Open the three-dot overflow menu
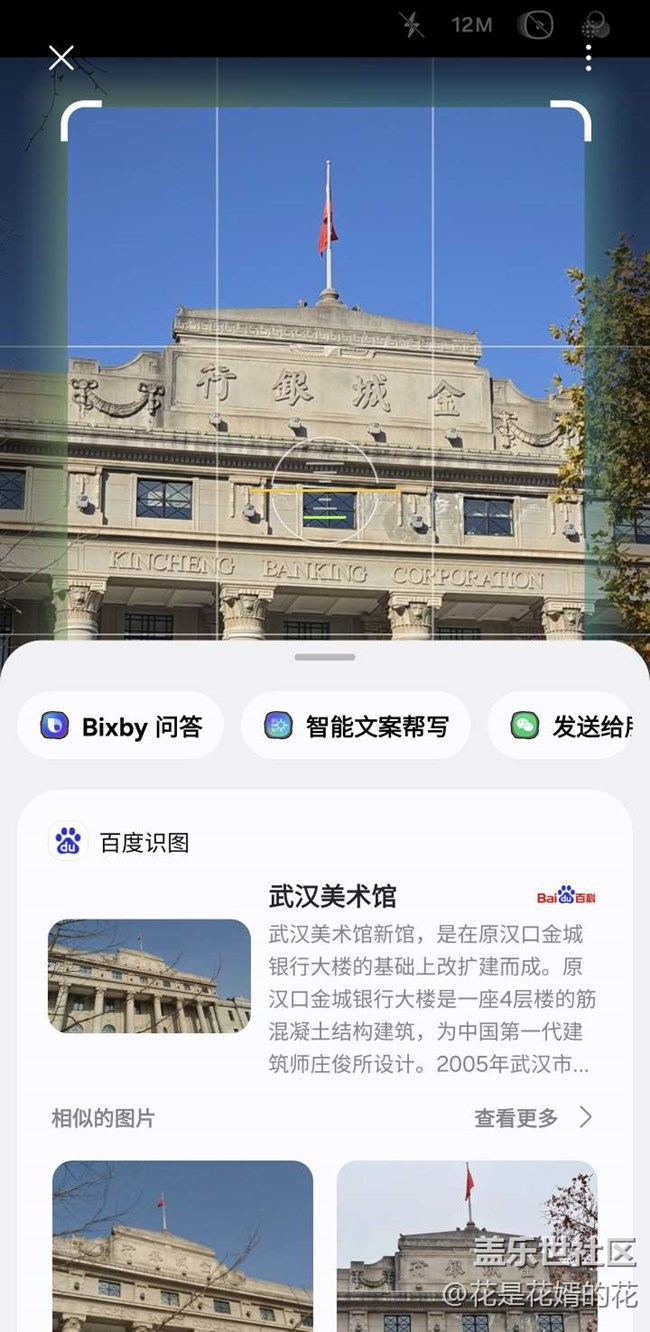The image size is (650, 1332). (588, 58)
